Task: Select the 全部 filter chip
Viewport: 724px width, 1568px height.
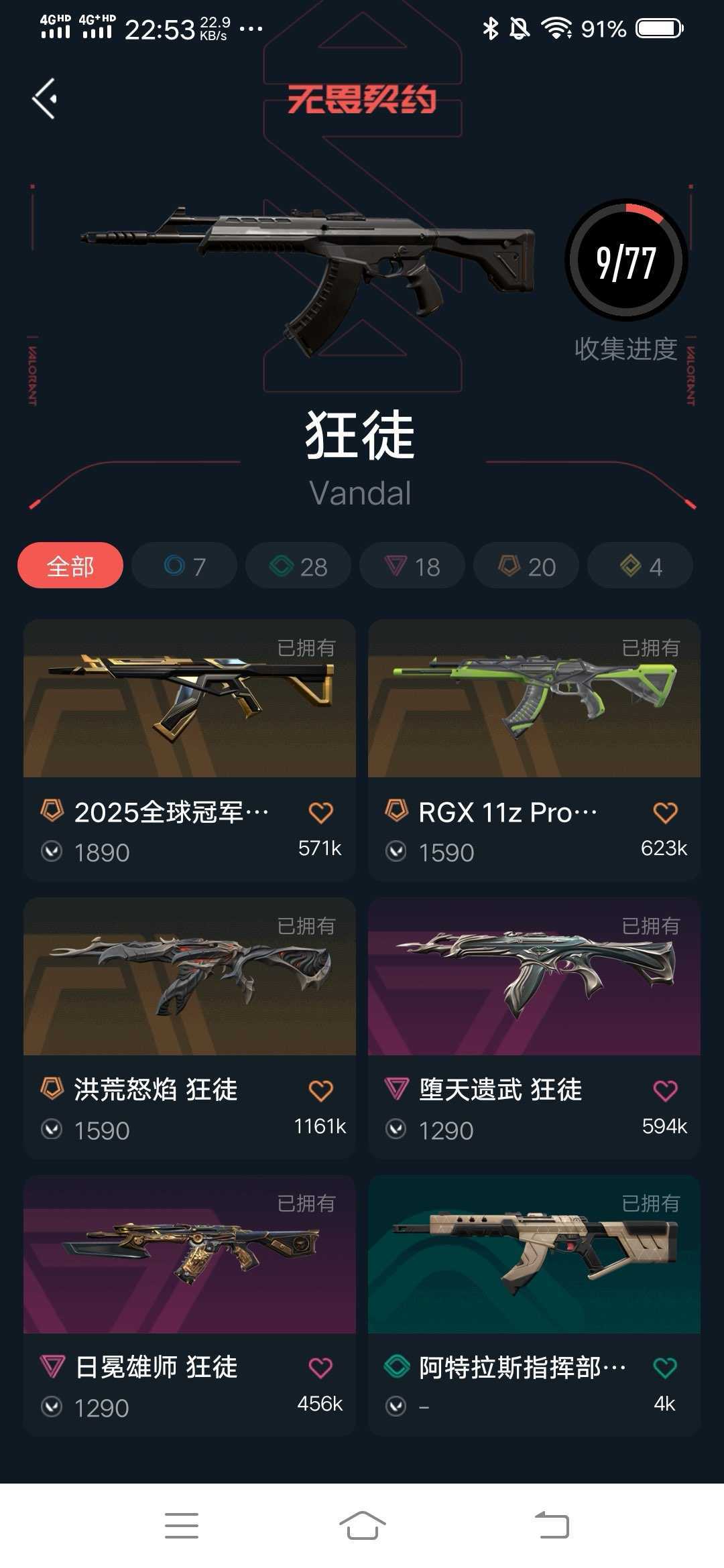Action: [70, 566]
